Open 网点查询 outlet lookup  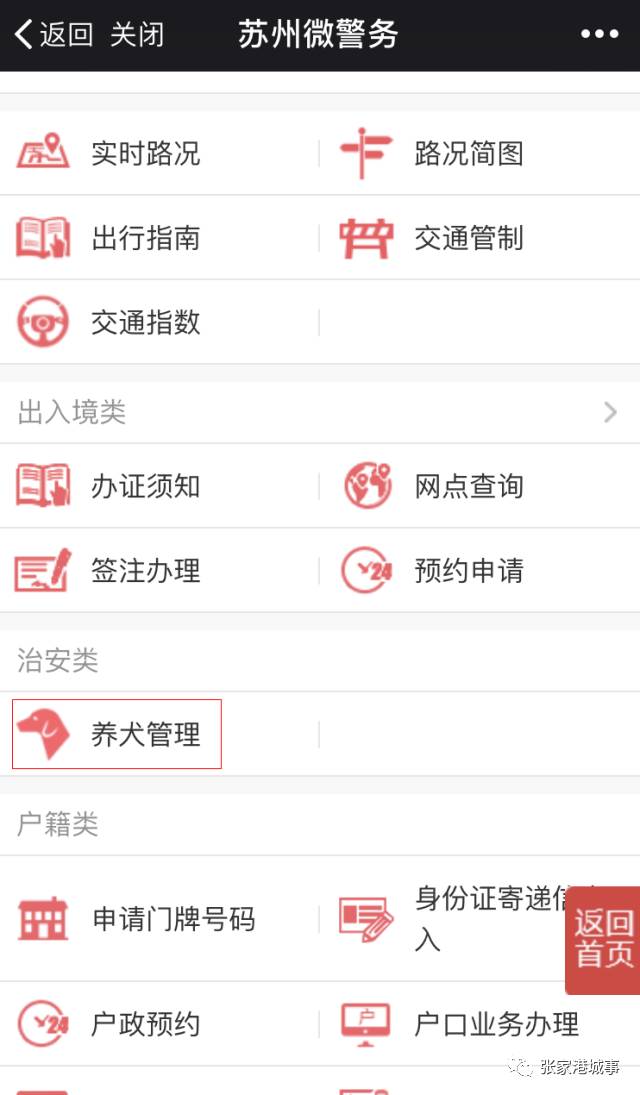468,486
